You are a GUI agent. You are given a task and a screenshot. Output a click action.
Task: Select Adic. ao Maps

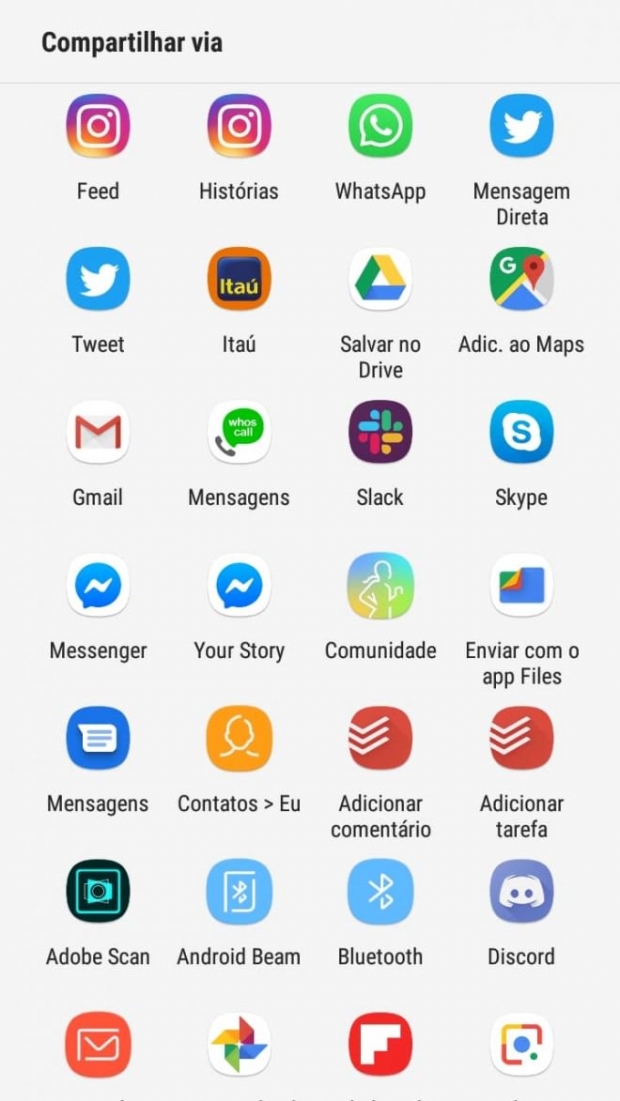point(521,280)
